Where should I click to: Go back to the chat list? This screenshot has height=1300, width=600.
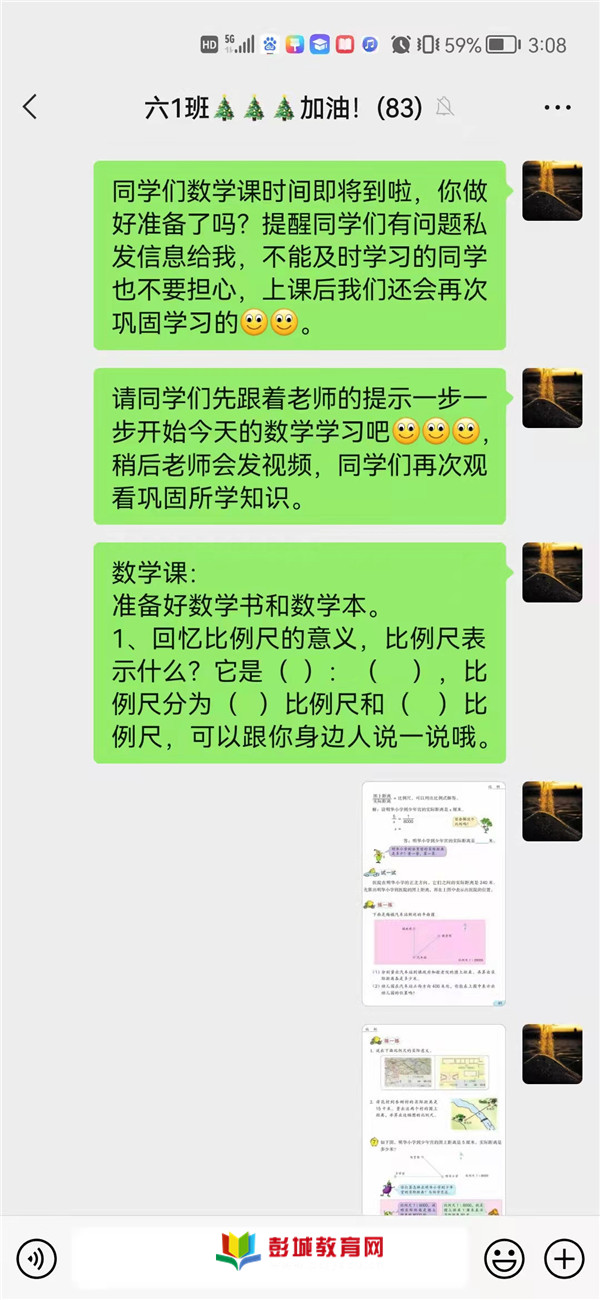point(30,107)
